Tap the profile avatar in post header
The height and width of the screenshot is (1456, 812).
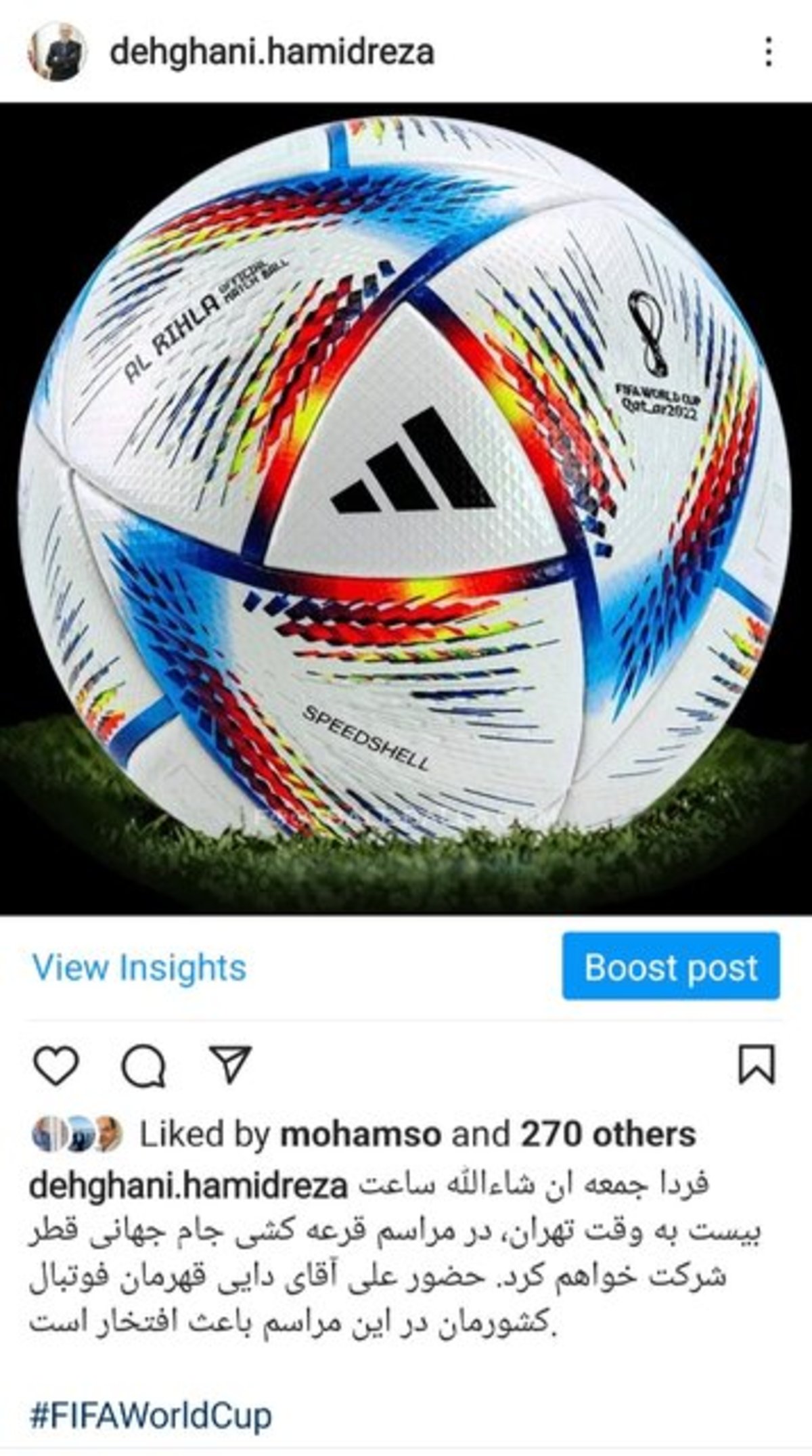pos(57,52)
